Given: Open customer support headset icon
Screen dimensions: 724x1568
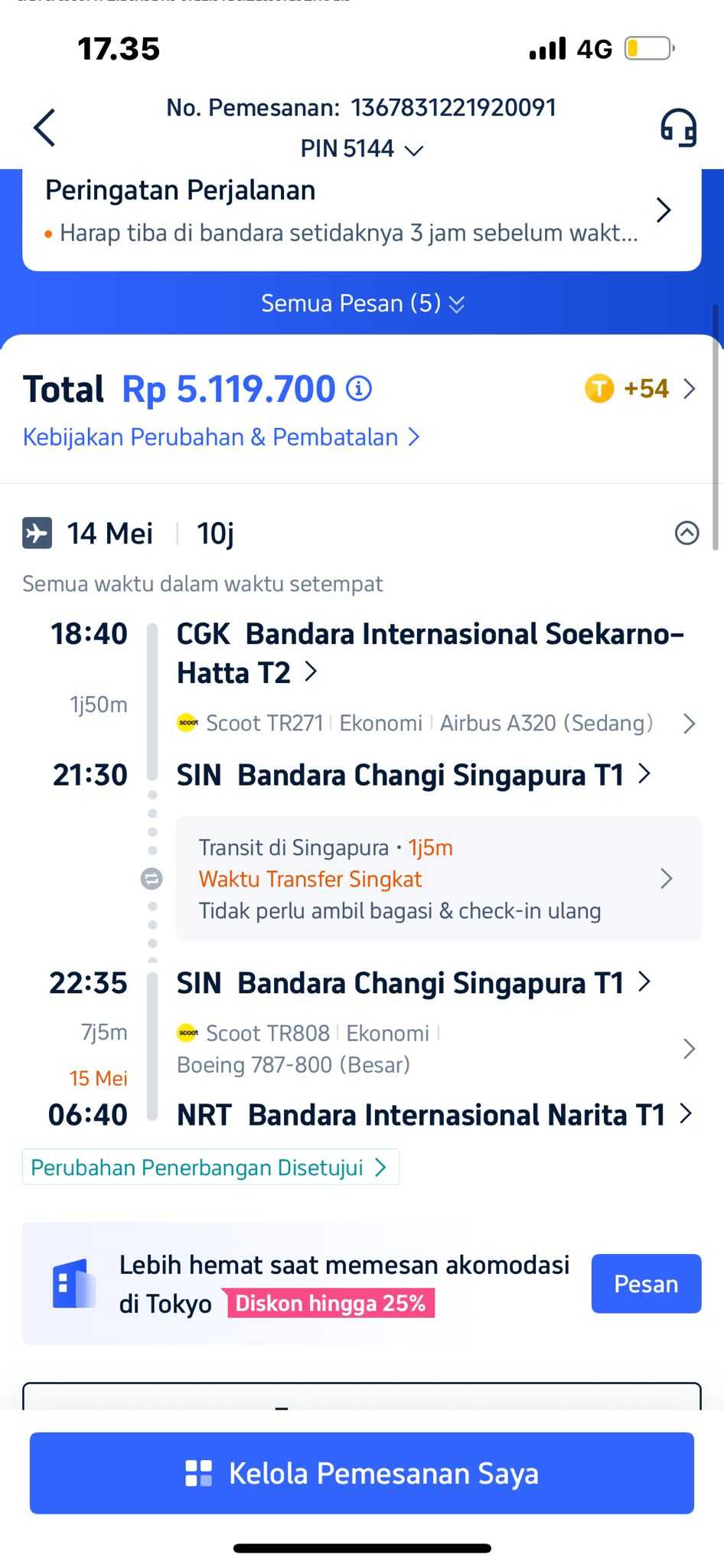Looking at the screenshot, I should 678,127.
